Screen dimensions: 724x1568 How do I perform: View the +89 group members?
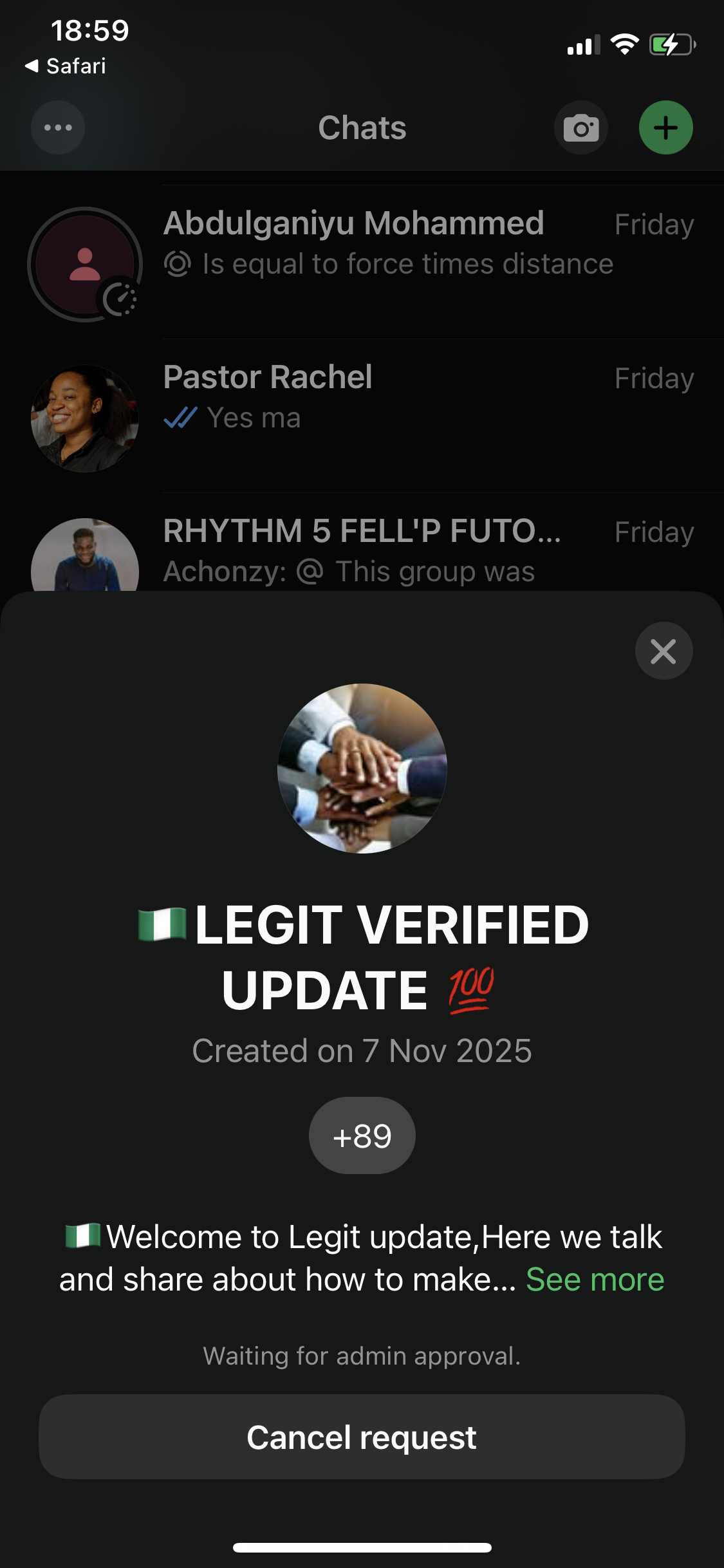(362, 1135)
